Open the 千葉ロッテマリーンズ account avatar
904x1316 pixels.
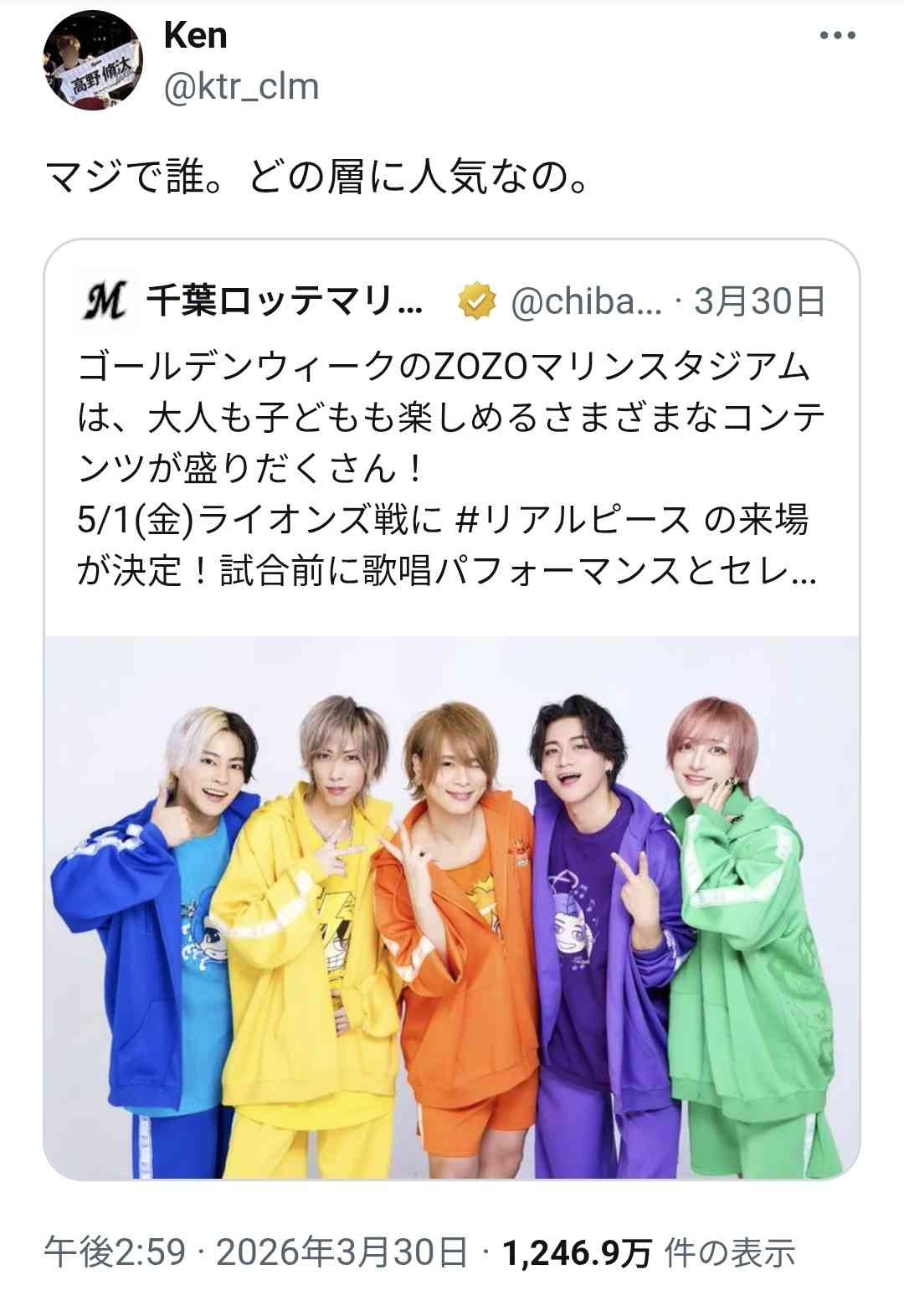pyautogui.click(x=105, y=301)
